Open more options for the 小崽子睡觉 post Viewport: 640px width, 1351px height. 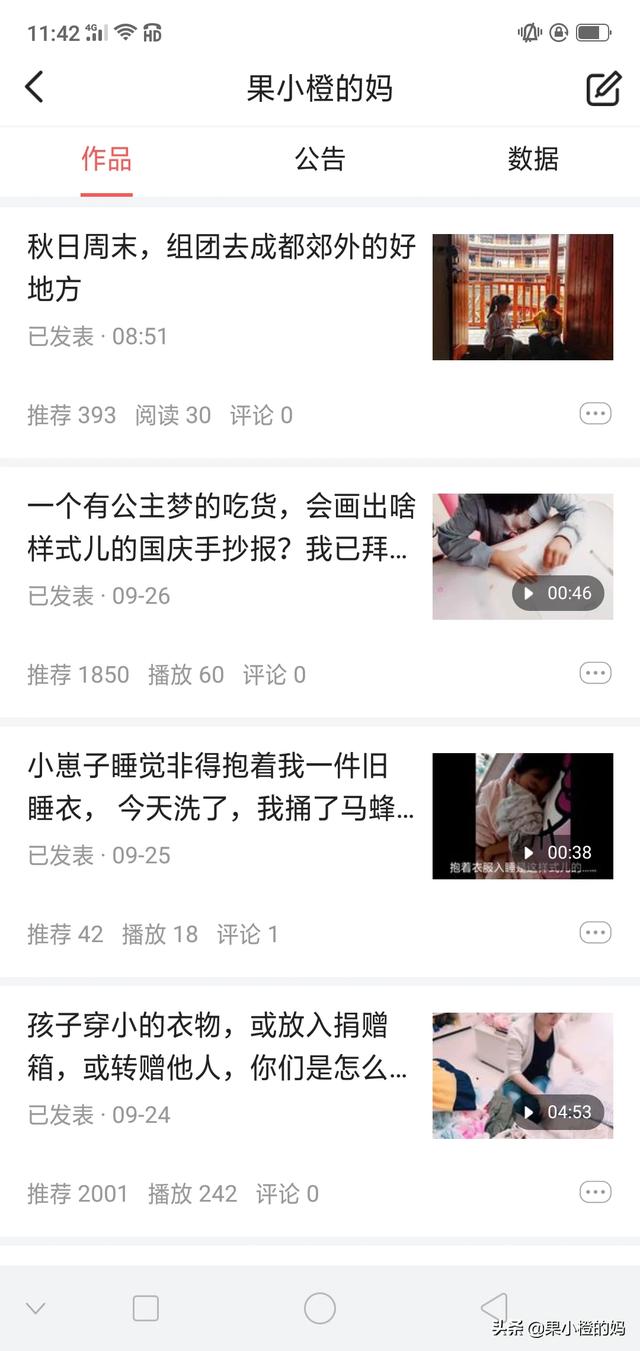tap(595, 933)
